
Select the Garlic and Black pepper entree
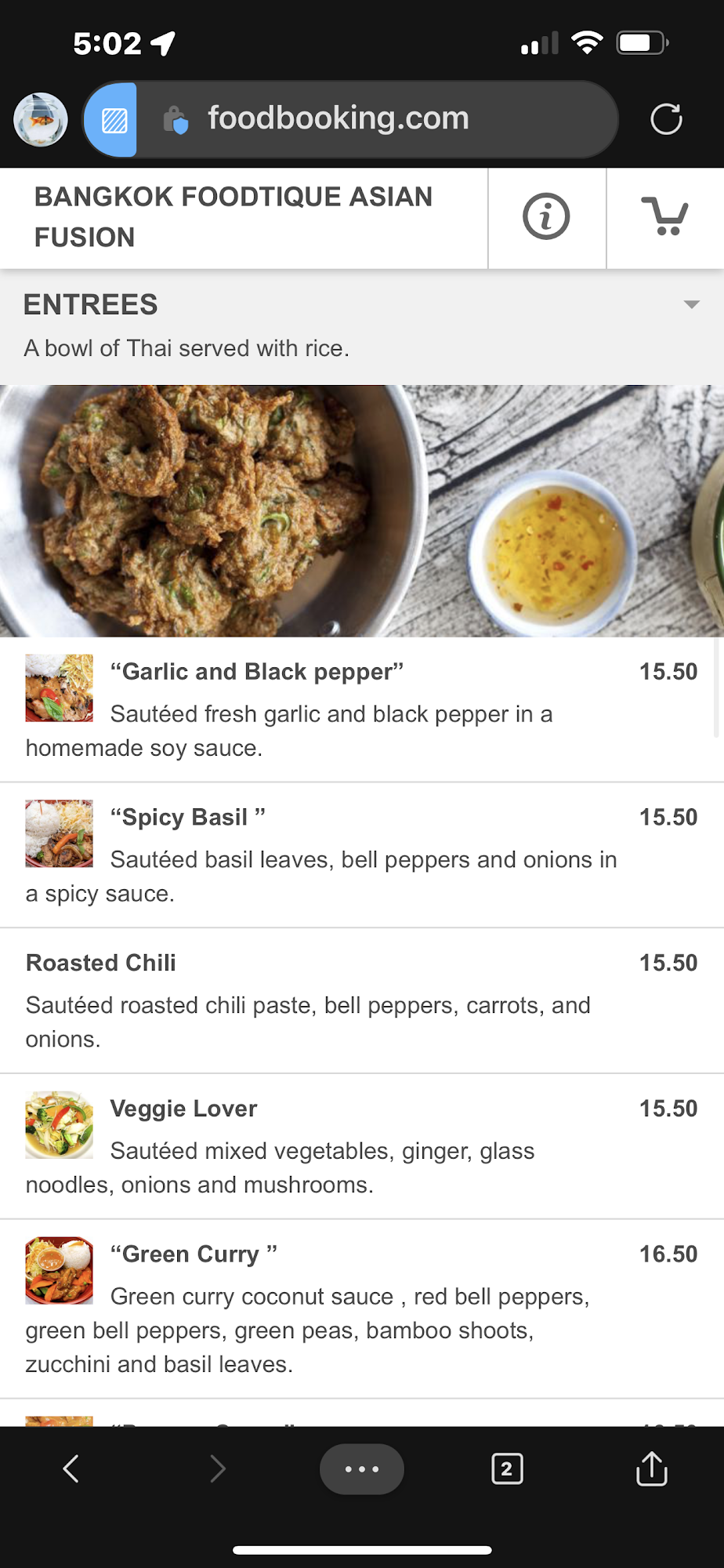257,672
